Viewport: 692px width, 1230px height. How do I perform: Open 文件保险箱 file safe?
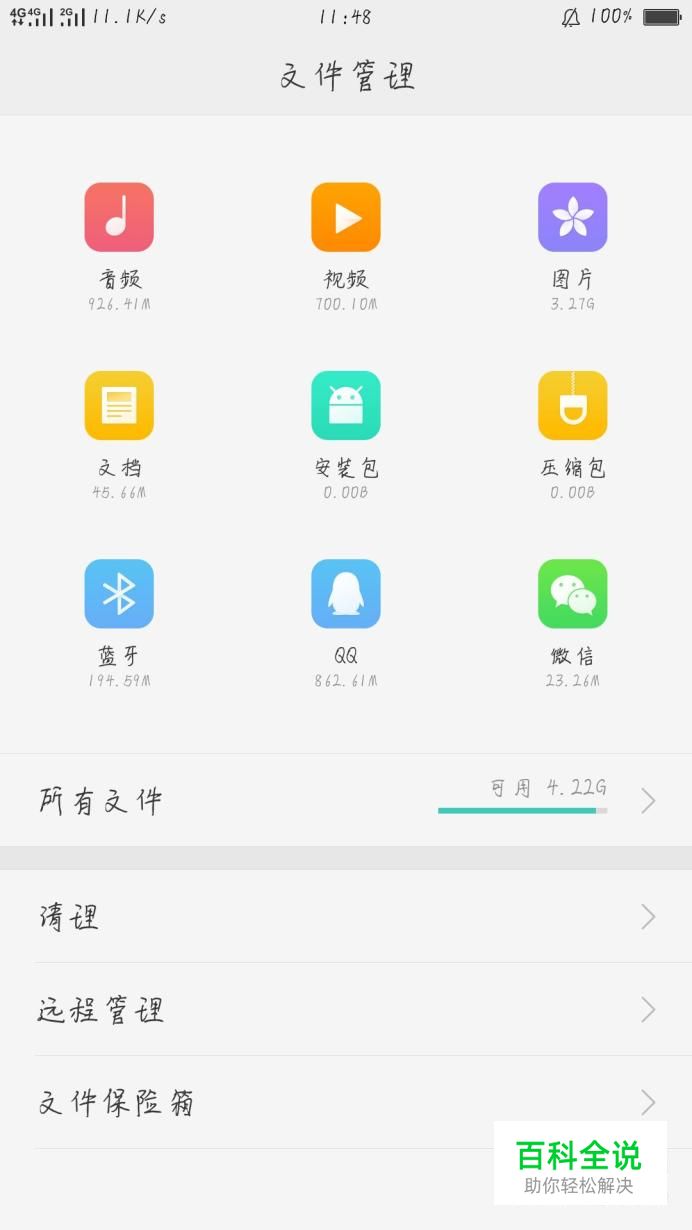(346, 1102)
